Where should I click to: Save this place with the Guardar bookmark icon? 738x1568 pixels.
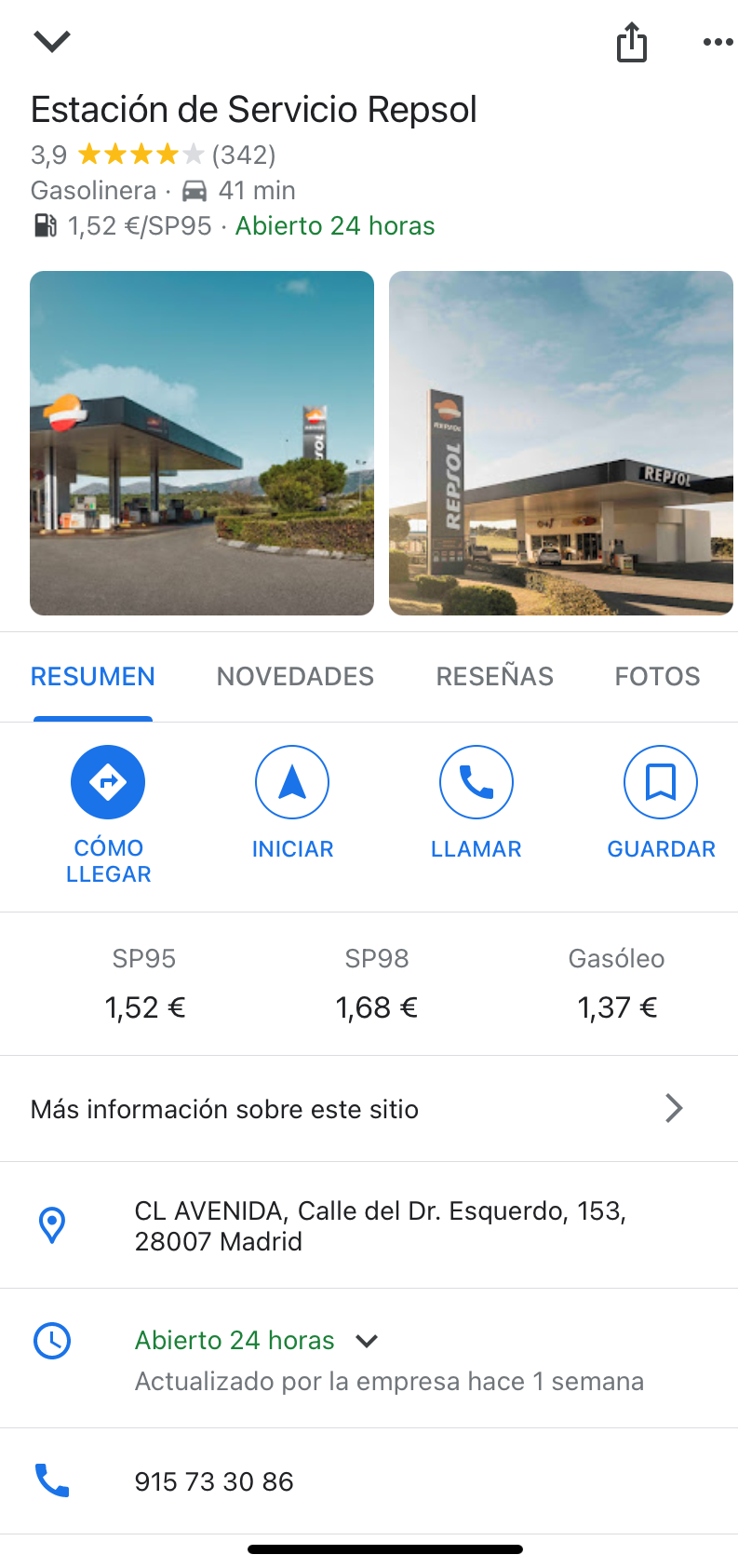coord(661,782)
